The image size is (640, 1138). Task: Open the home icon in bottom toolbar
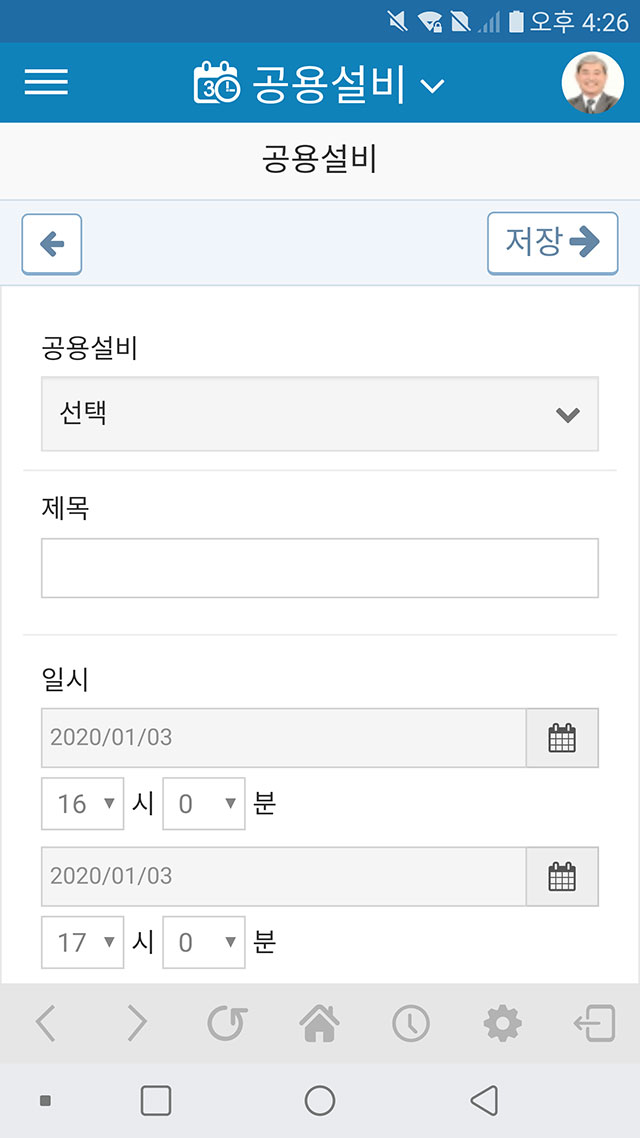click(319, 1024)
